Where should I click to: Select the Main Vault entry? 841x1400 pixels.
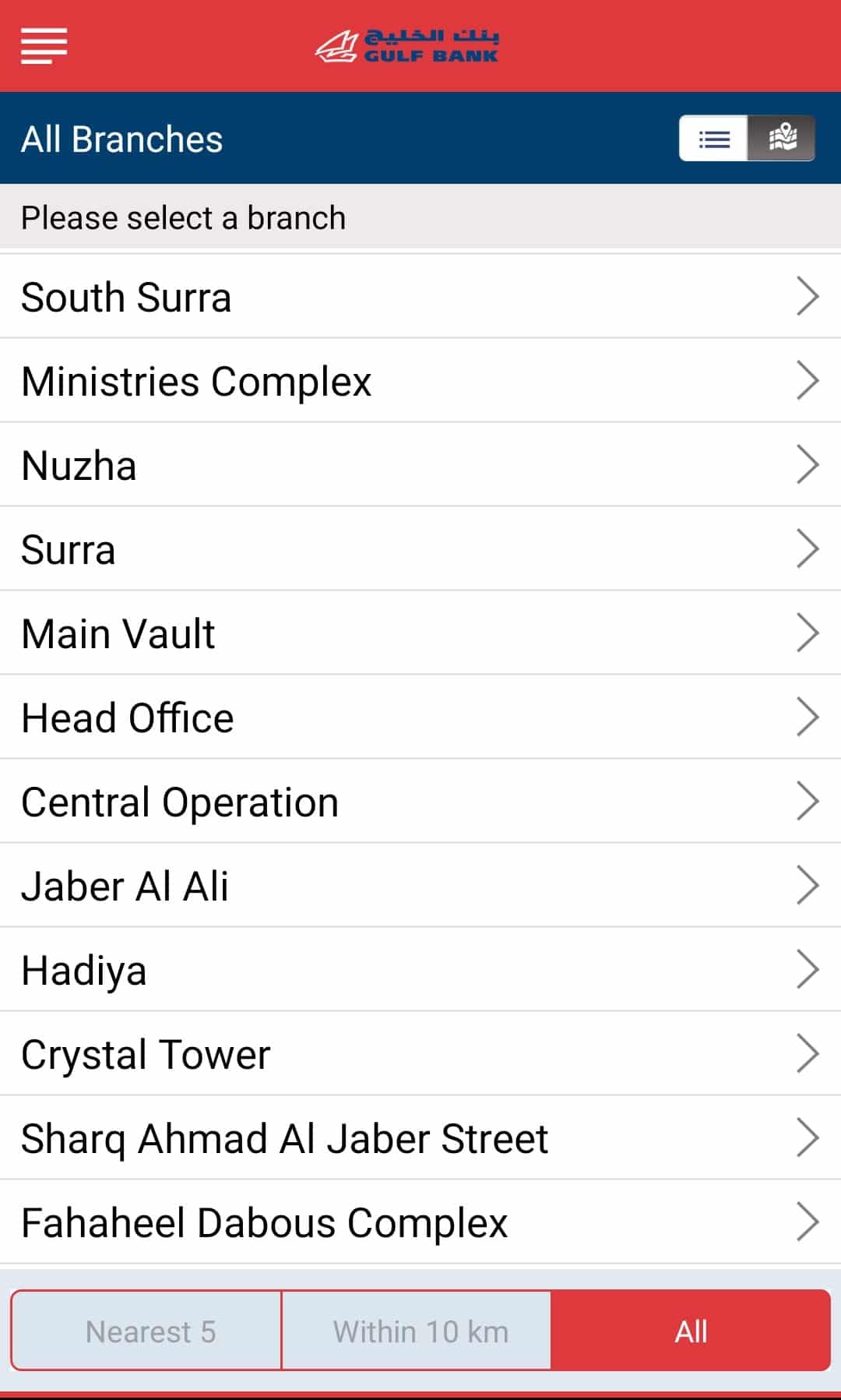click(420, 633)
